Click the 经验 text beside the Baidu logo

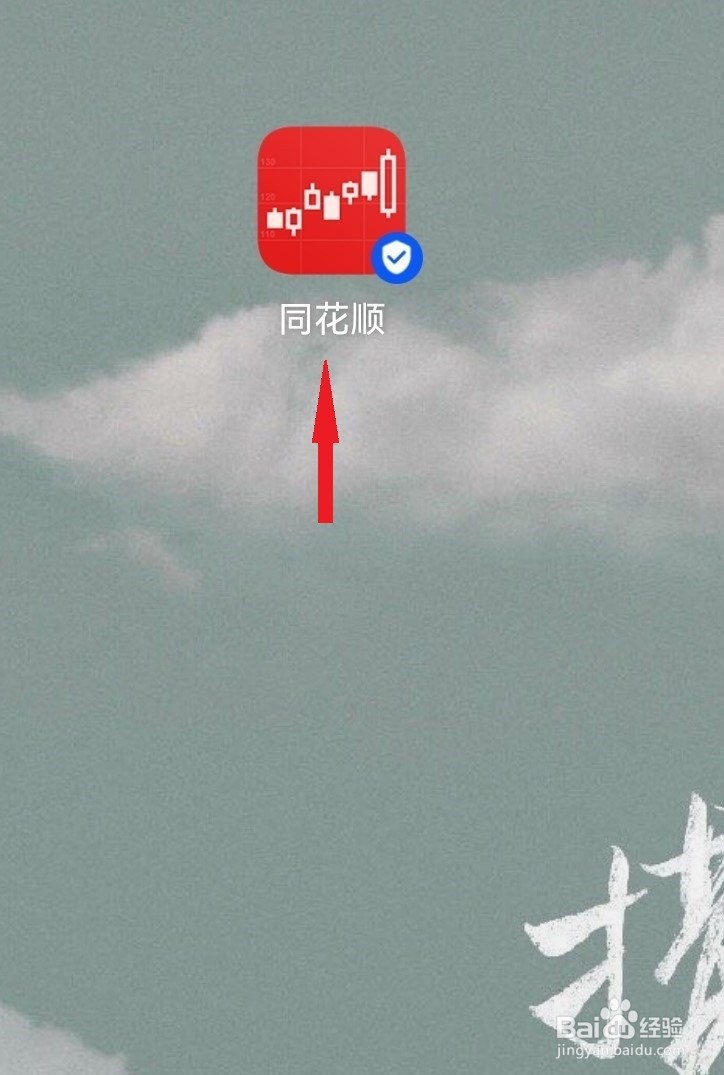662,1028
